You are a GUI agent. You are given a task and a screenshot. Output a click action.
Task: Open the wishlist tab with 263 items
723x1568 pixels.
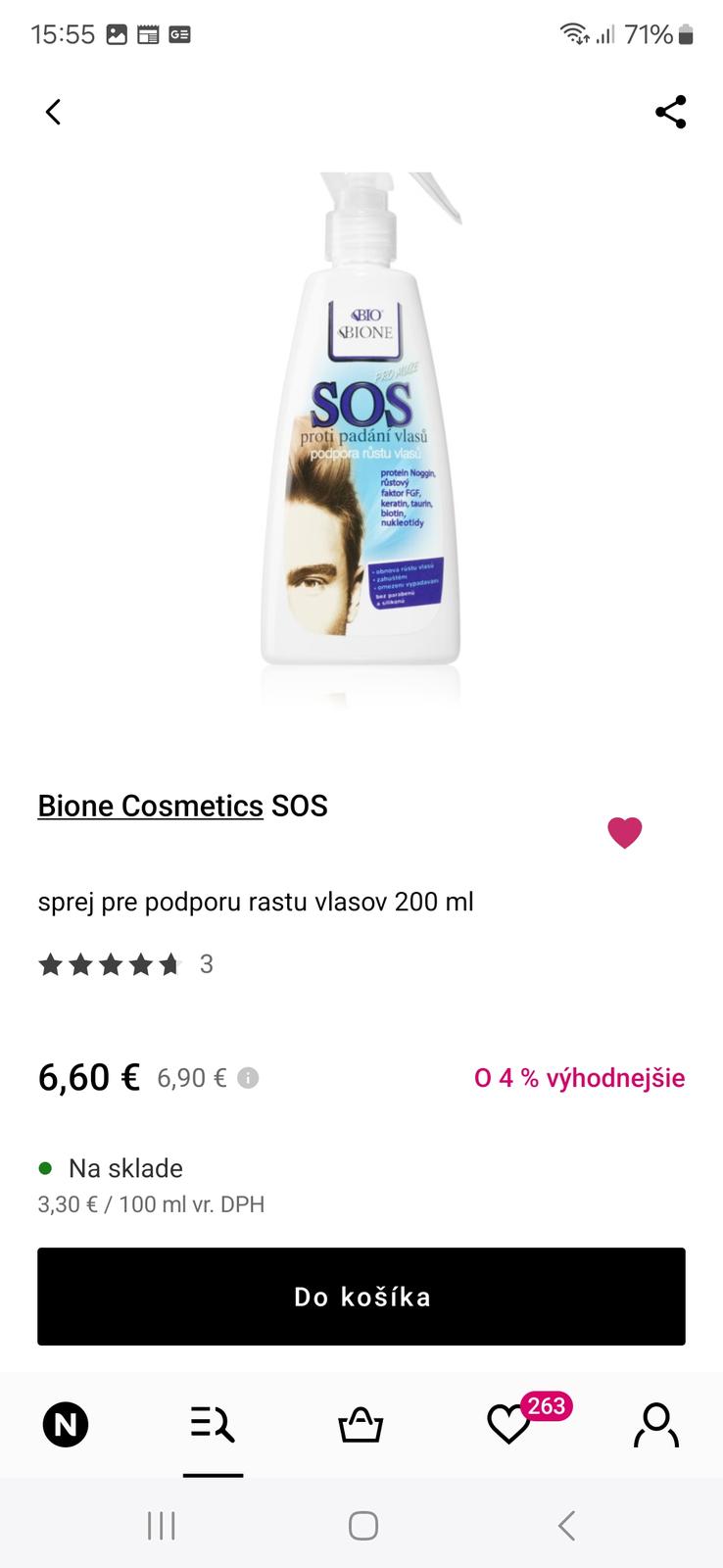coord(508,1424)
